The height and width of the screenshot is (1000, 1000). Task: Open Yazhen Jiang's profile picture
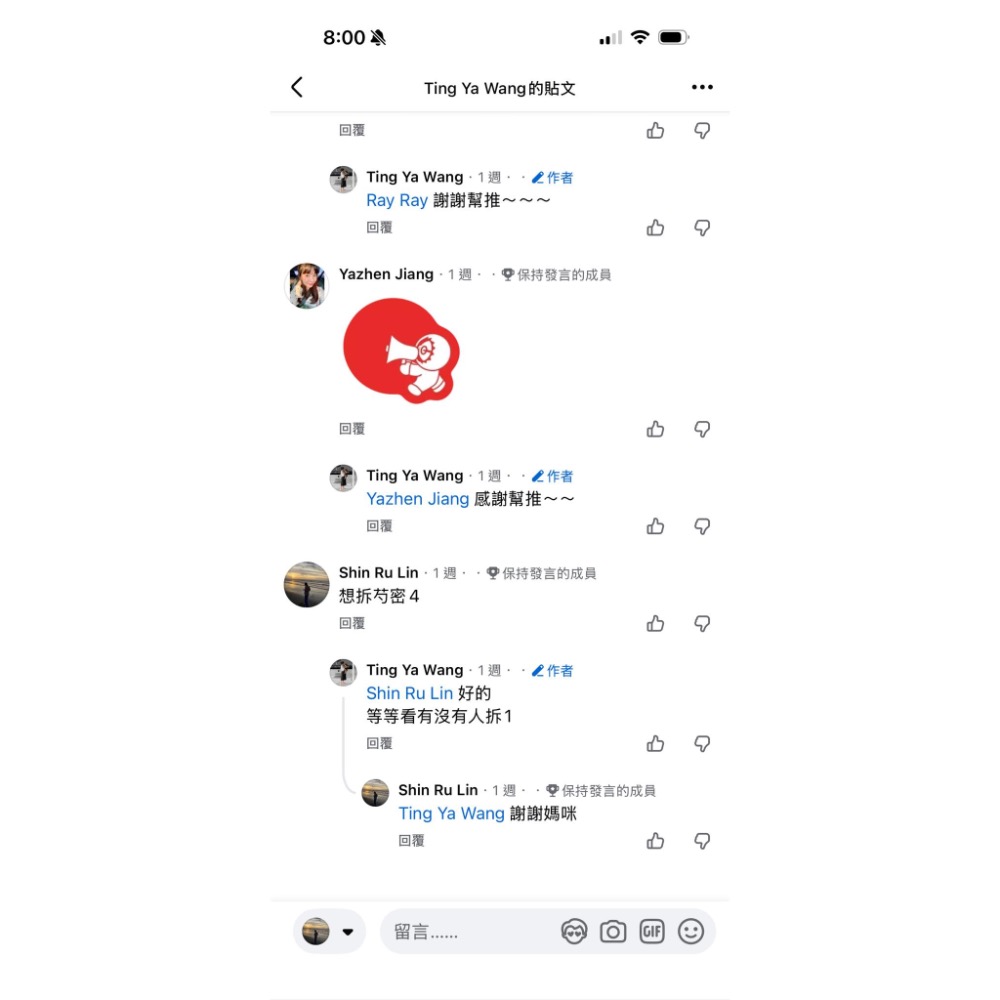click(307, 286)
